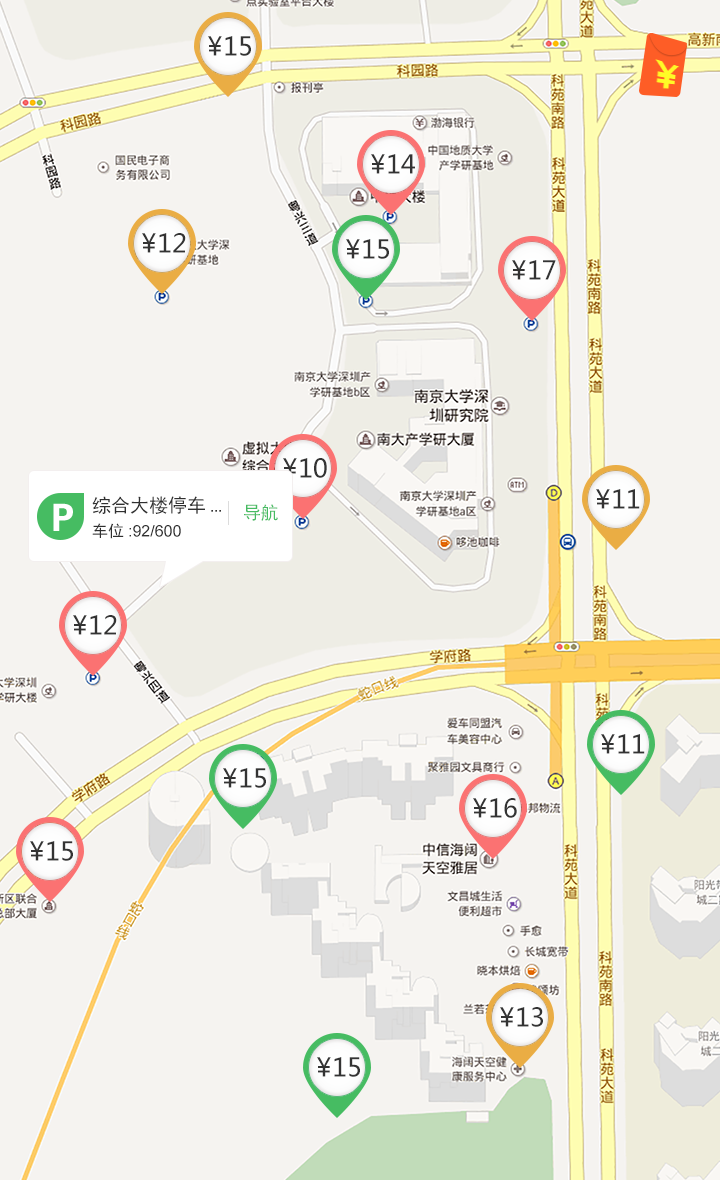Tap the green P icon on info card

pos(60,514)
